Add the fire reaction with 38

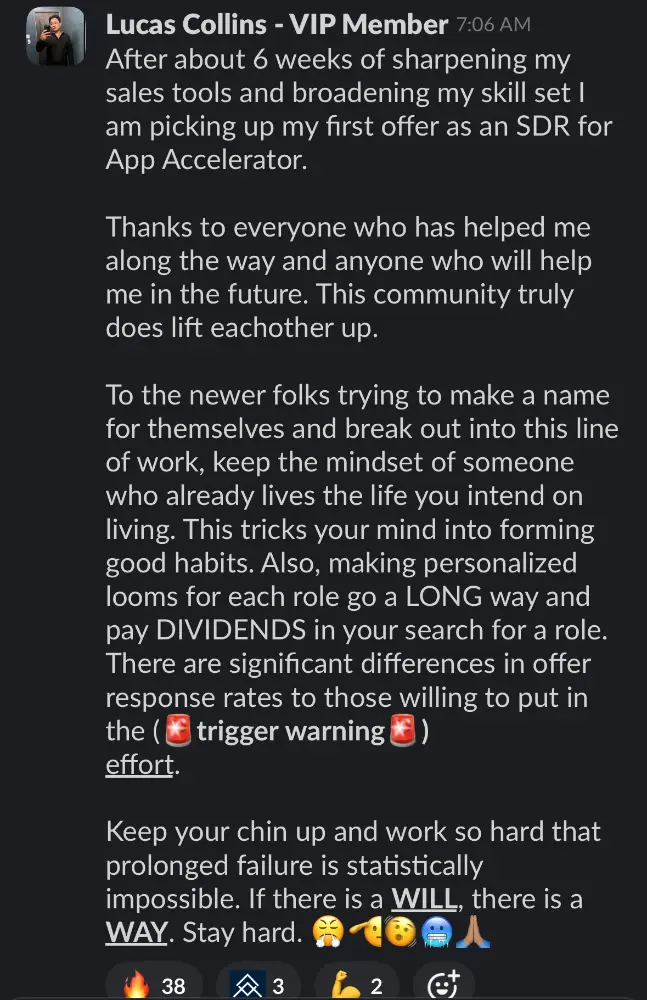click(x=153, y=985)
